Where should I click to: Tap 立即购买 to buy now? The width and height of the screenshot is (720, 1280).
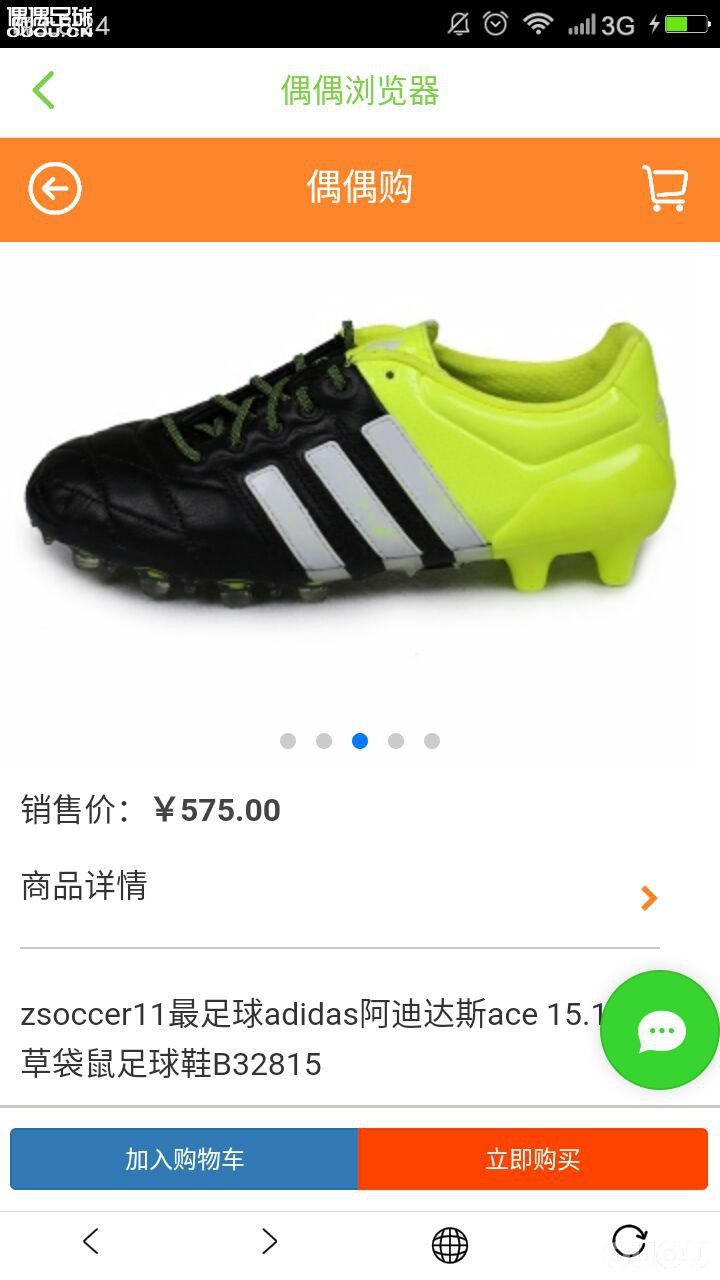point(532,1158)
